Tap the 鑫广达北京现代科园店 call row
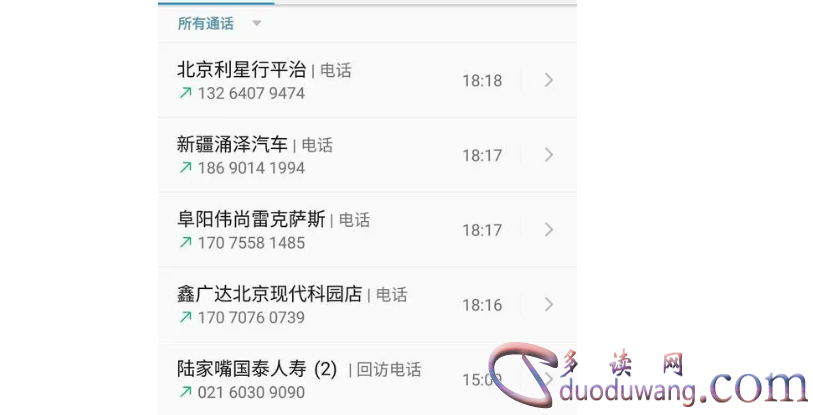This screenshot has width=813, height=415. pos(320,305)
